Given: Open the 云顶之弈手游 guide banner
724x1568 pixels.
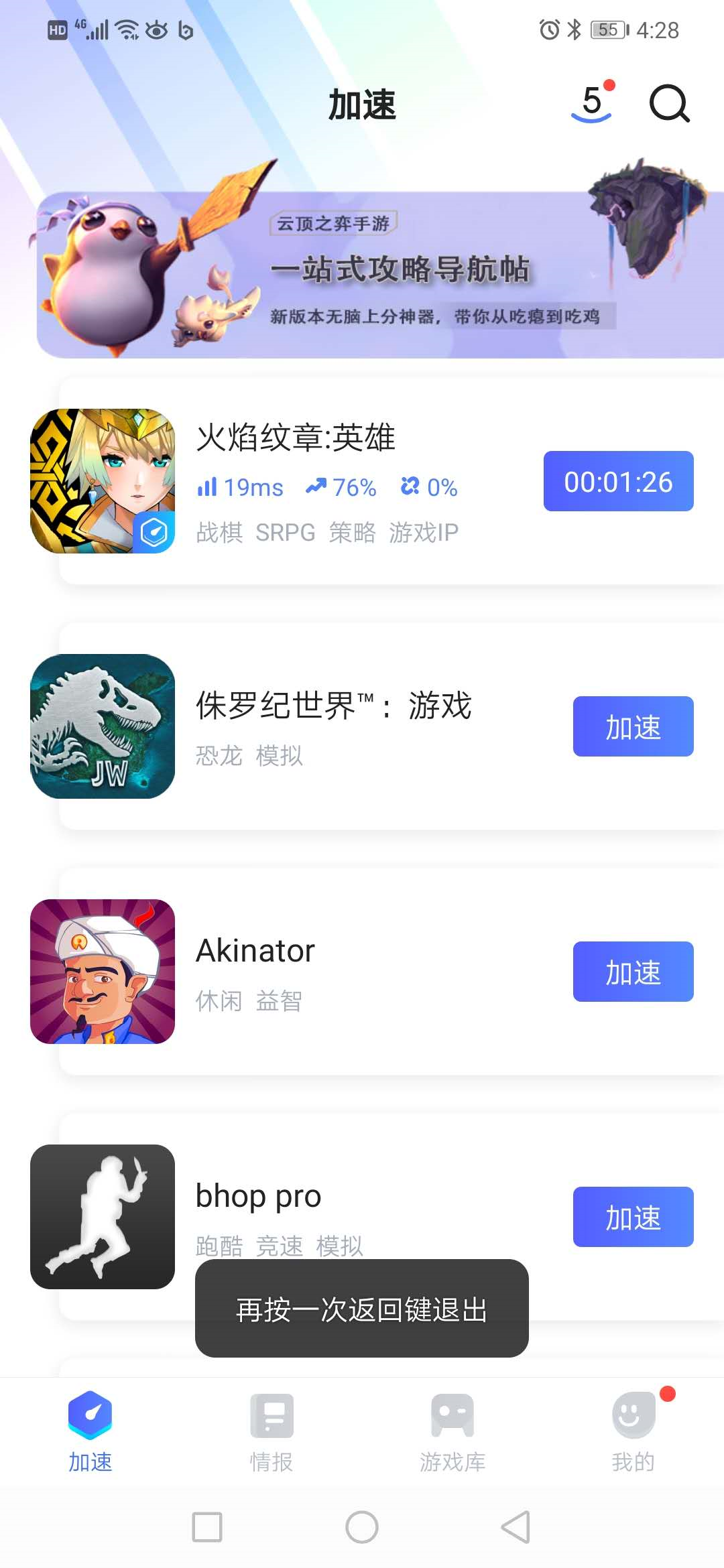Looking at the screenshot, I should [379, 275].
